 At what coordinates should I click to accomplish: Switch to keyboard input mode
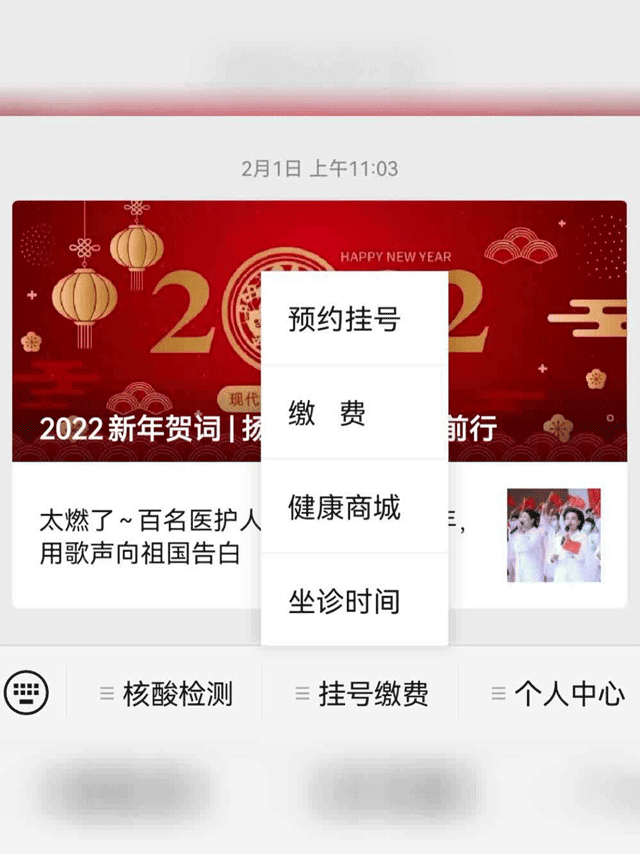tap(27, 692)
